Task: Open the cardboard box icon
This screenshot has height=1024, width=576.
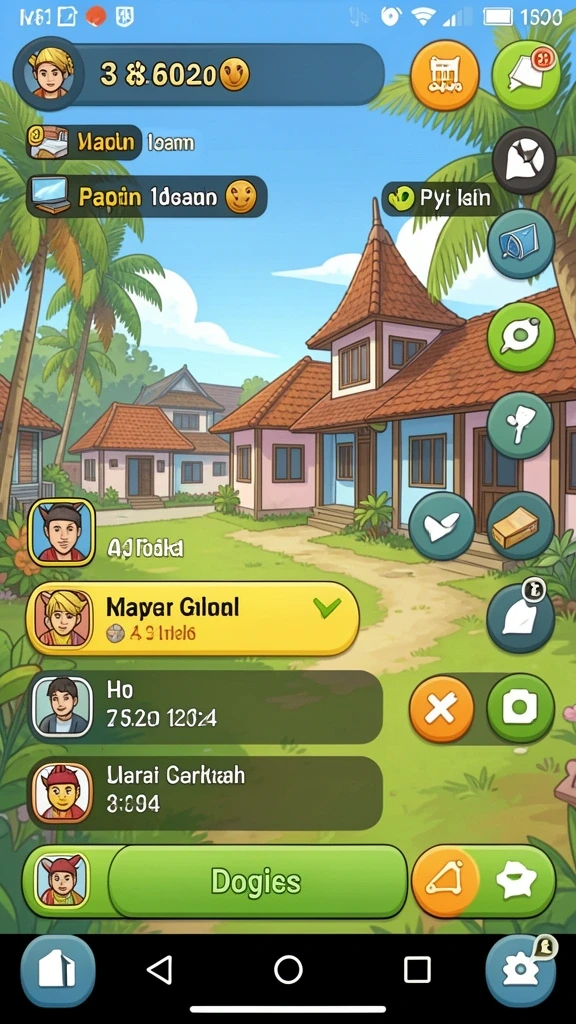Action: click(x=520, y=526)
